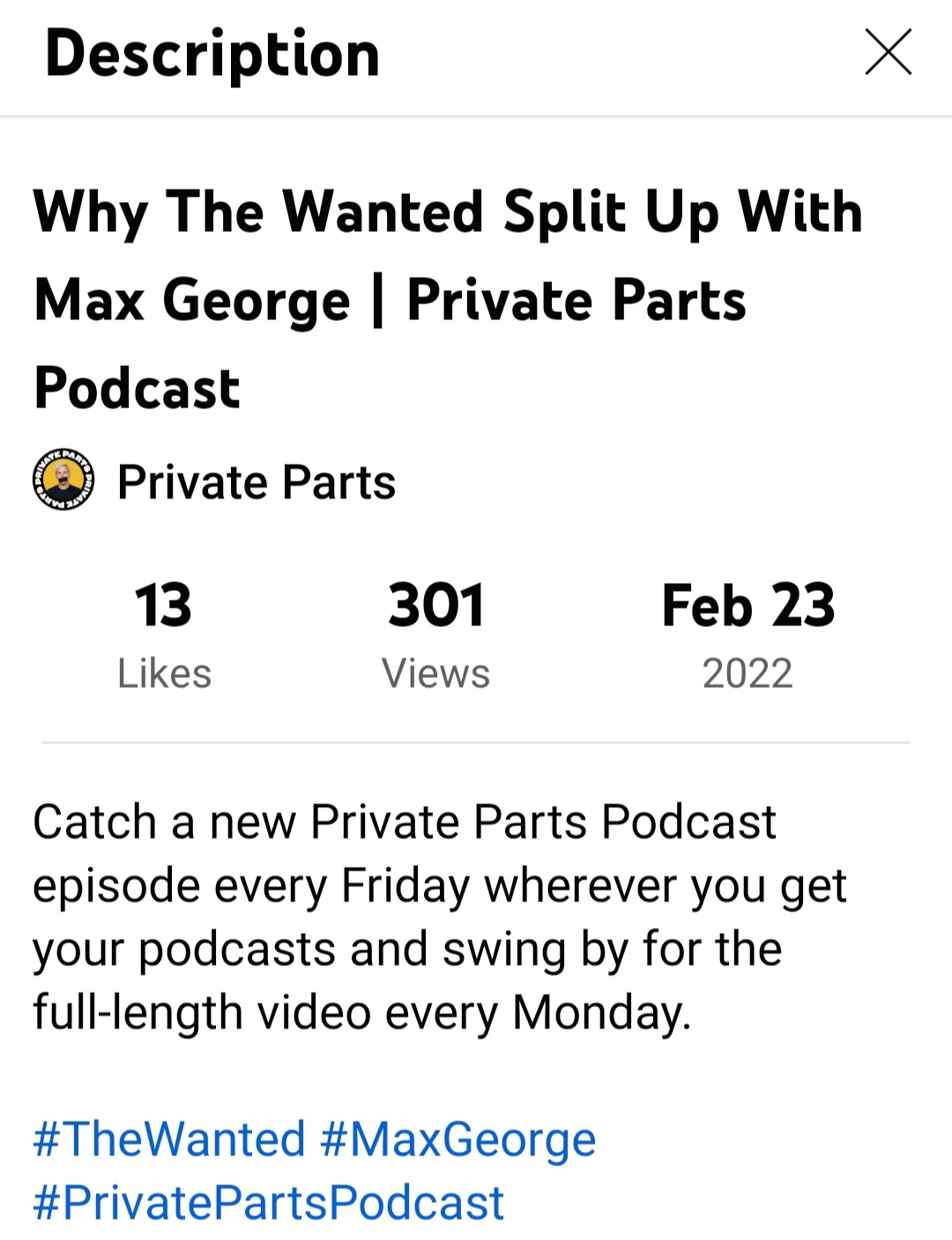This screenshot has height=1240, width=952.
Task: Open the #MaxGeorge hashtag
Action: coord(458,1139)
